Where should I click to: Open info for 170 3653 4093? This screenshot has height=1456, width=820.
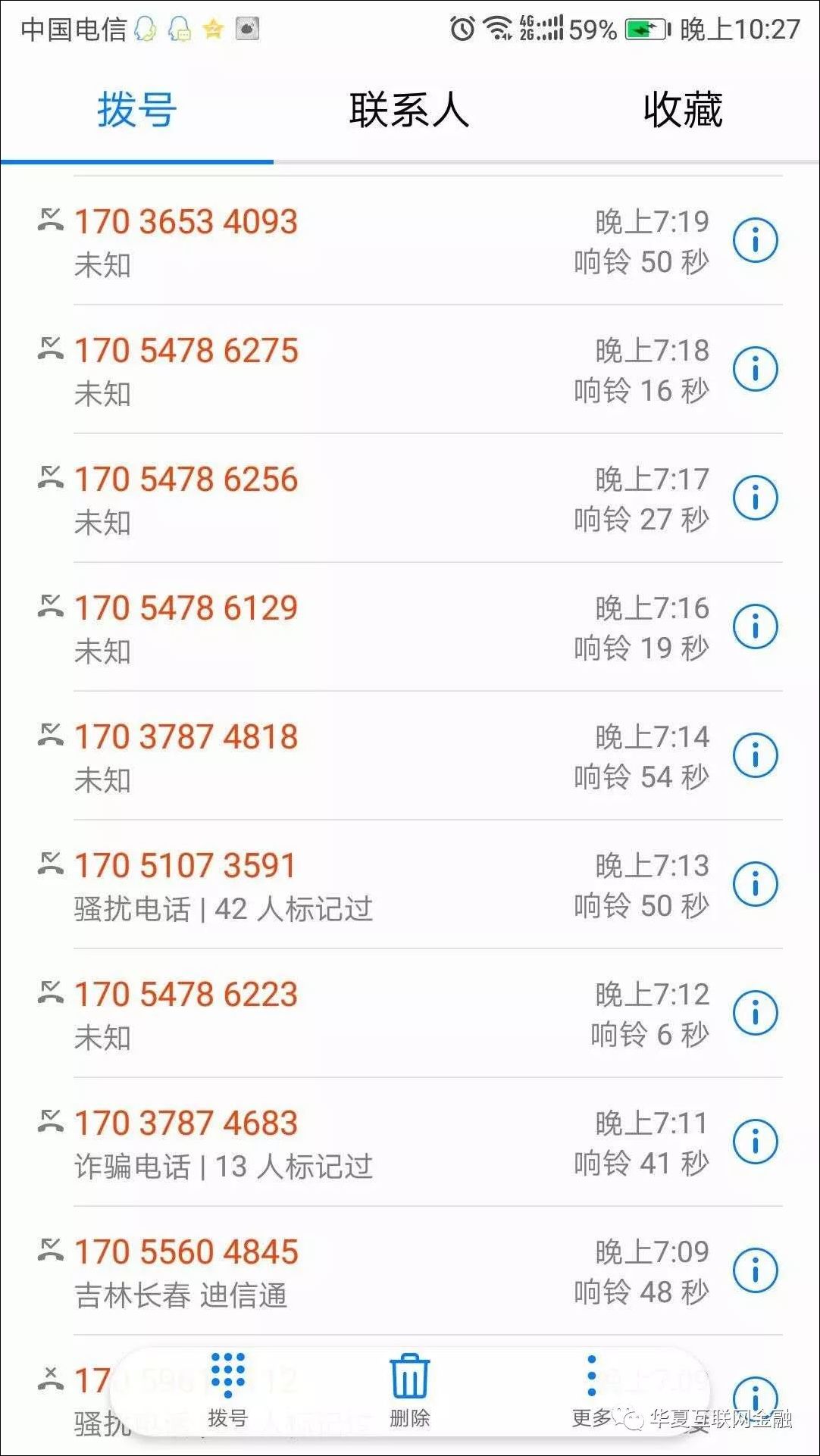click(x=755, y=240)
